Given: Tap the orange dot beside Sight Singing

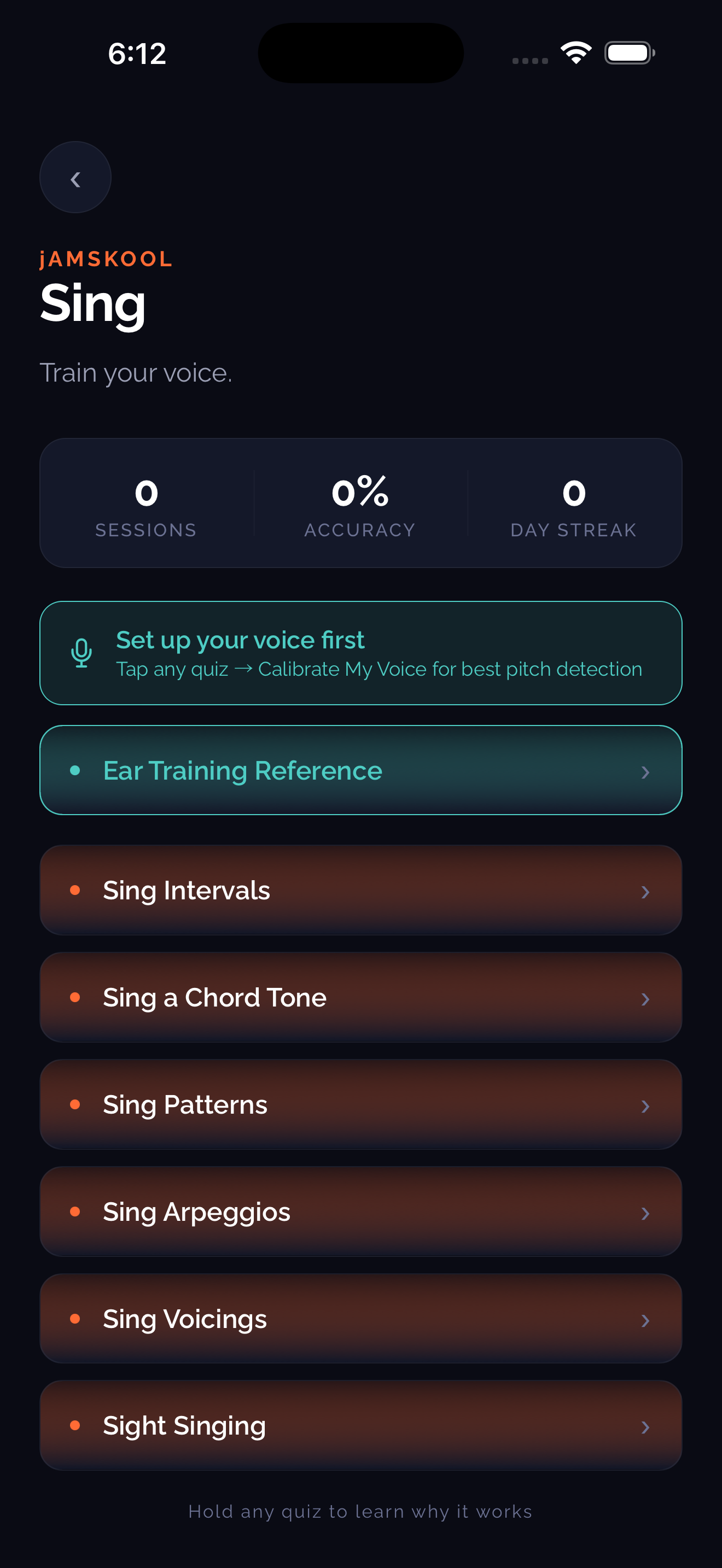Looking at the screenshot, I should pos(76,1425).
